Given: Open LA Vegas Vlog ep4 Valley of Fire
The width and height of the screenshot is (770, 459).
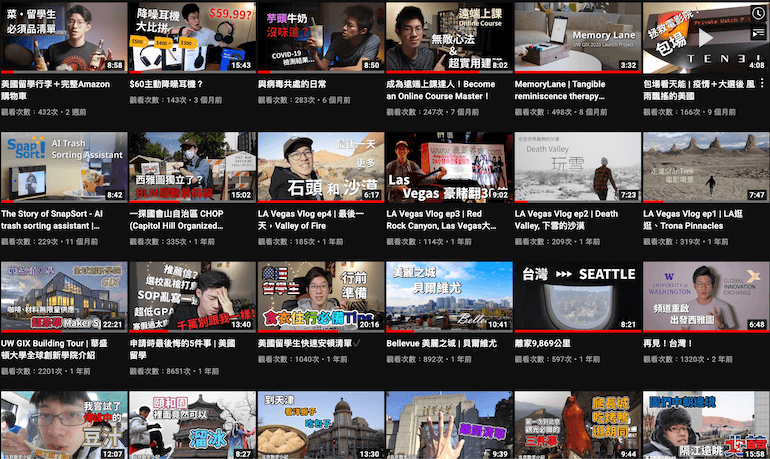Looking at the screenshot, I should [x=319, y=166].
